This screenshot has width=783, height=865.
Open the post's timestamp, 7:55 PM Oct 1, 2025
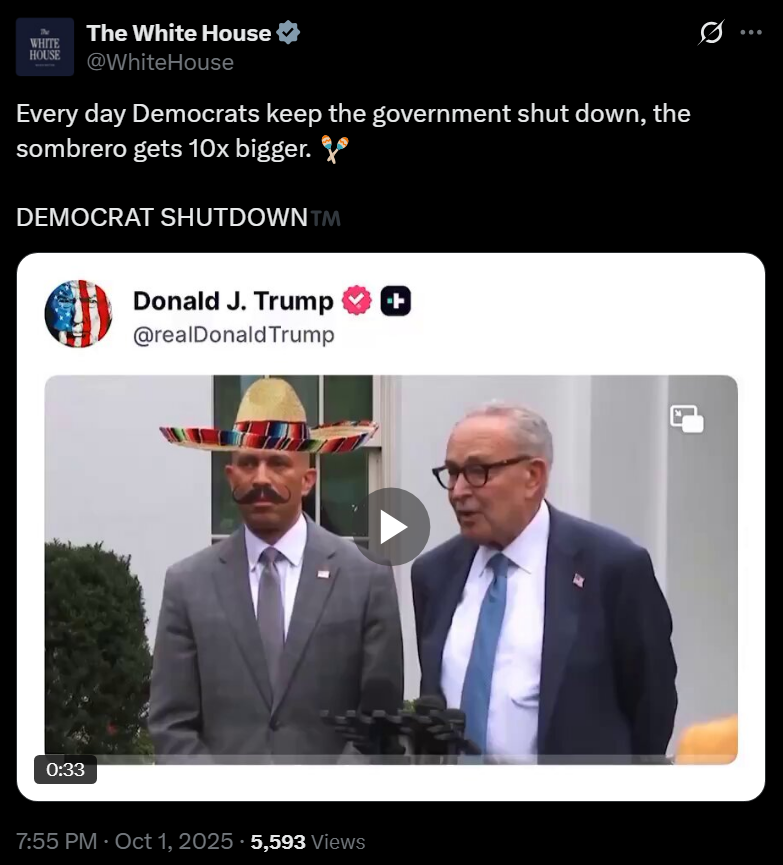(x=124, y=842)
